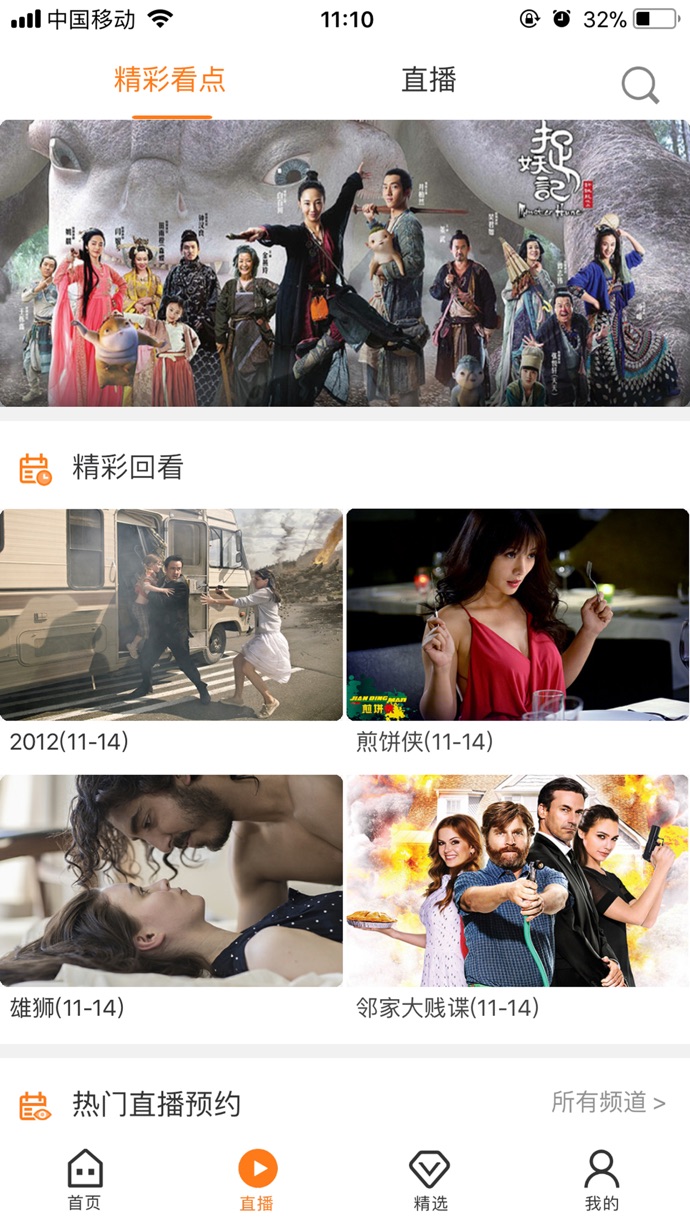
Task: Open the 我的 profile tab
Action: point(601,1180)
